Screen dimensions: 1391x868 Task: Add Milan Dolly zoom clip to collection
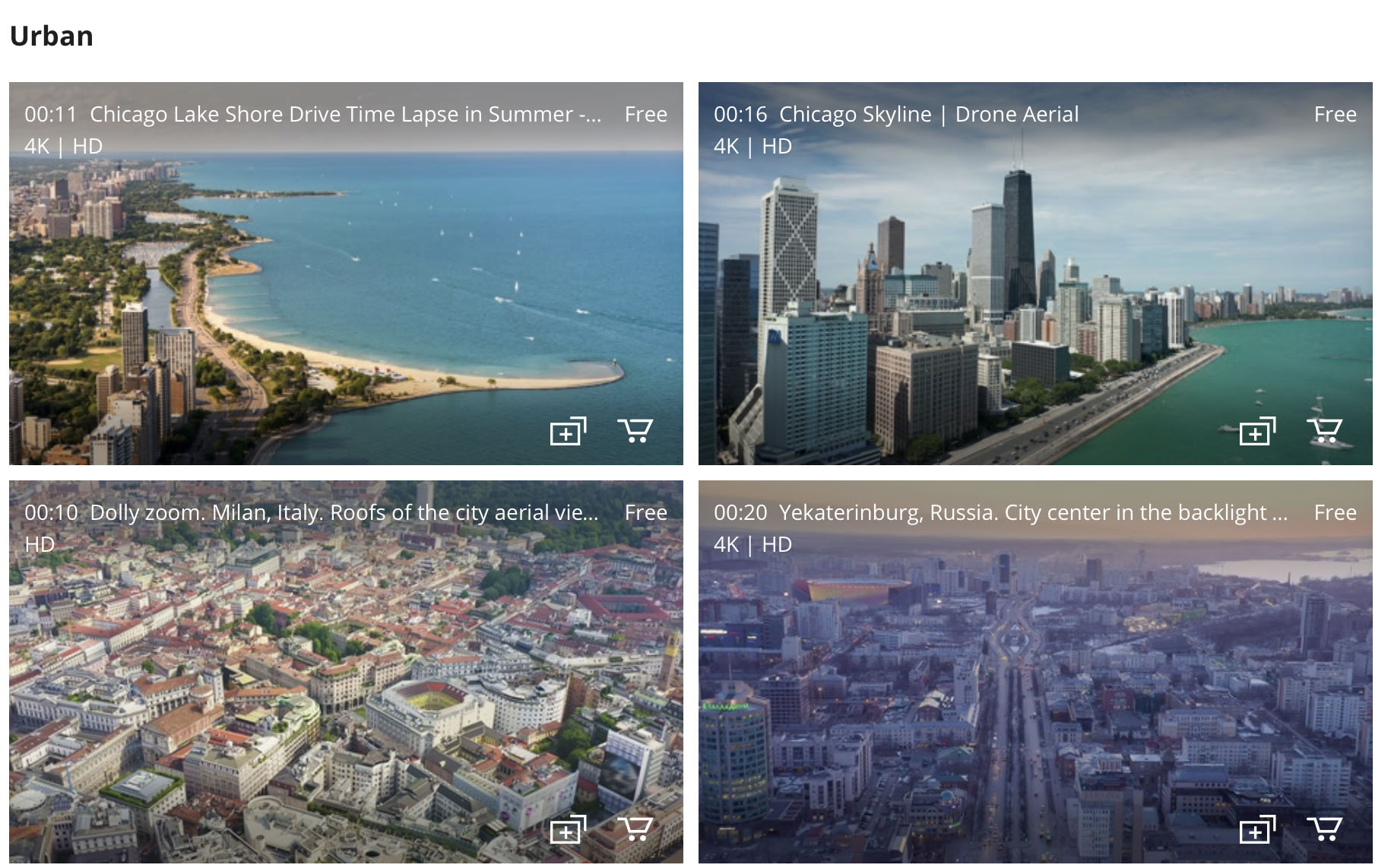(568, 829)
